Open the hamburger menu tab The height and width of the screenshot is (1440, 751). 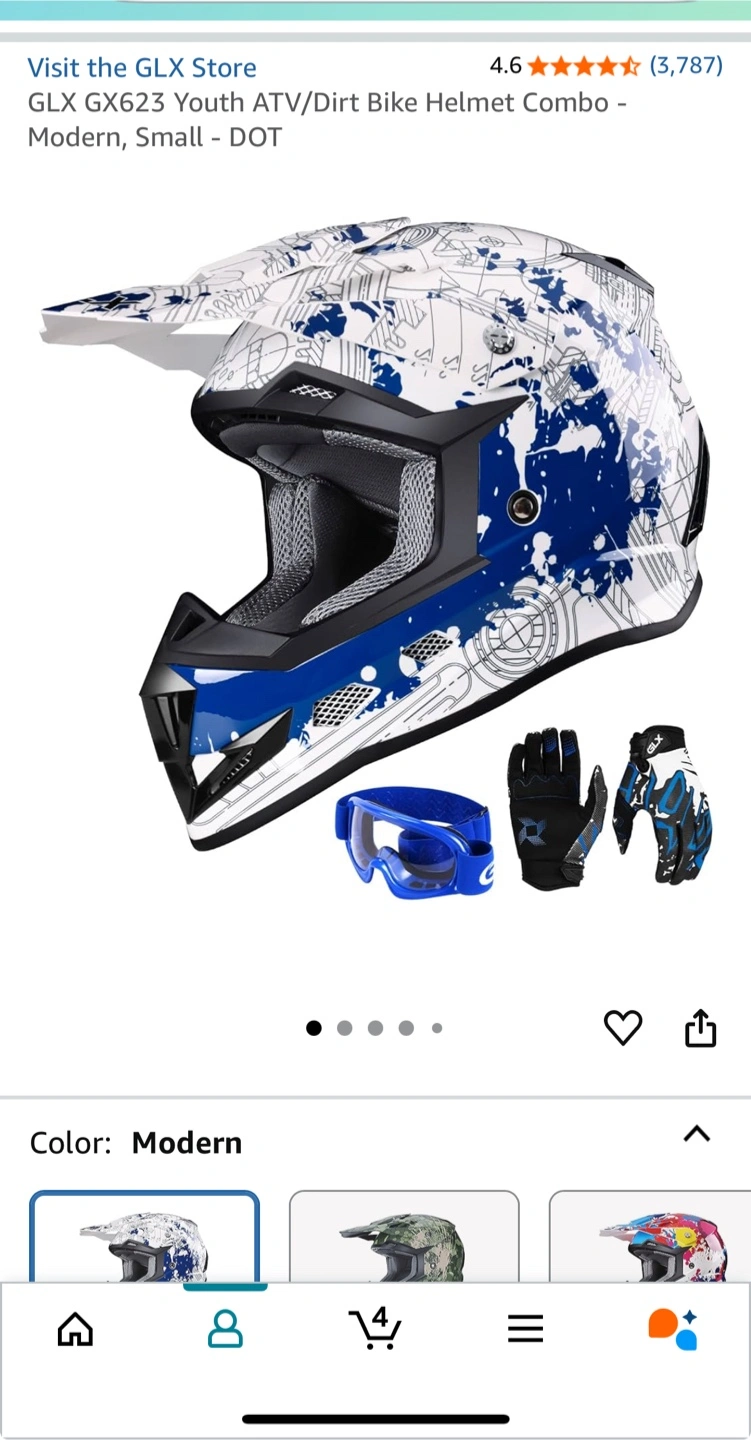525,1329
